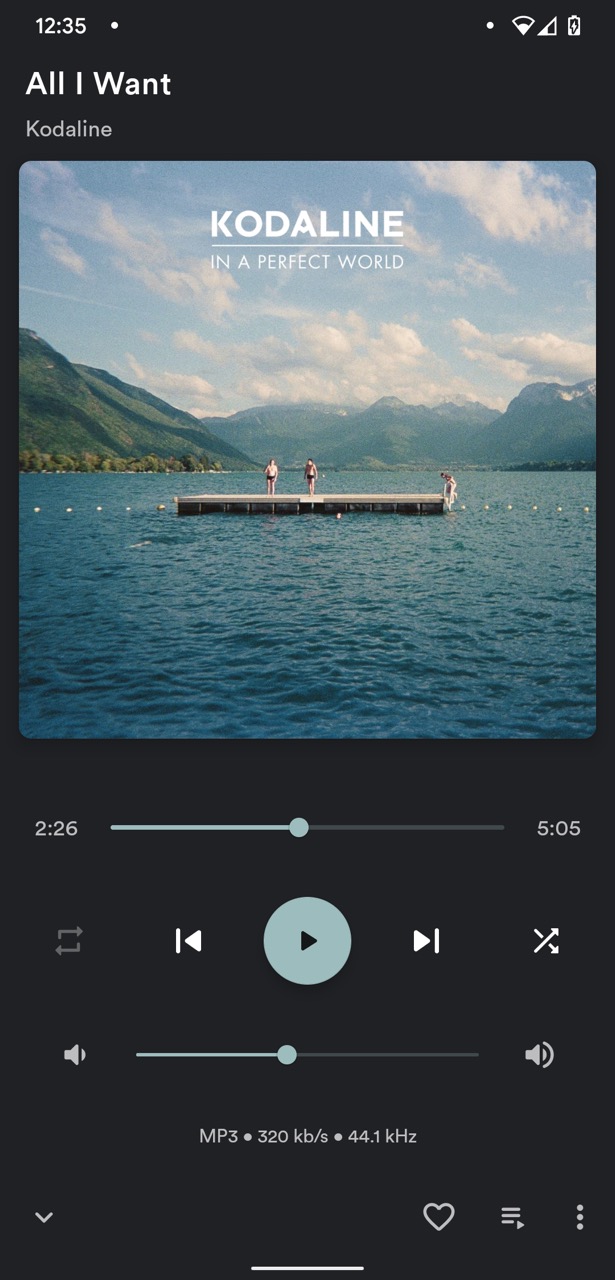This screenshot has height=1280, width=615.
Task: Collapse the now playing screen
Action: point(44,1217)
